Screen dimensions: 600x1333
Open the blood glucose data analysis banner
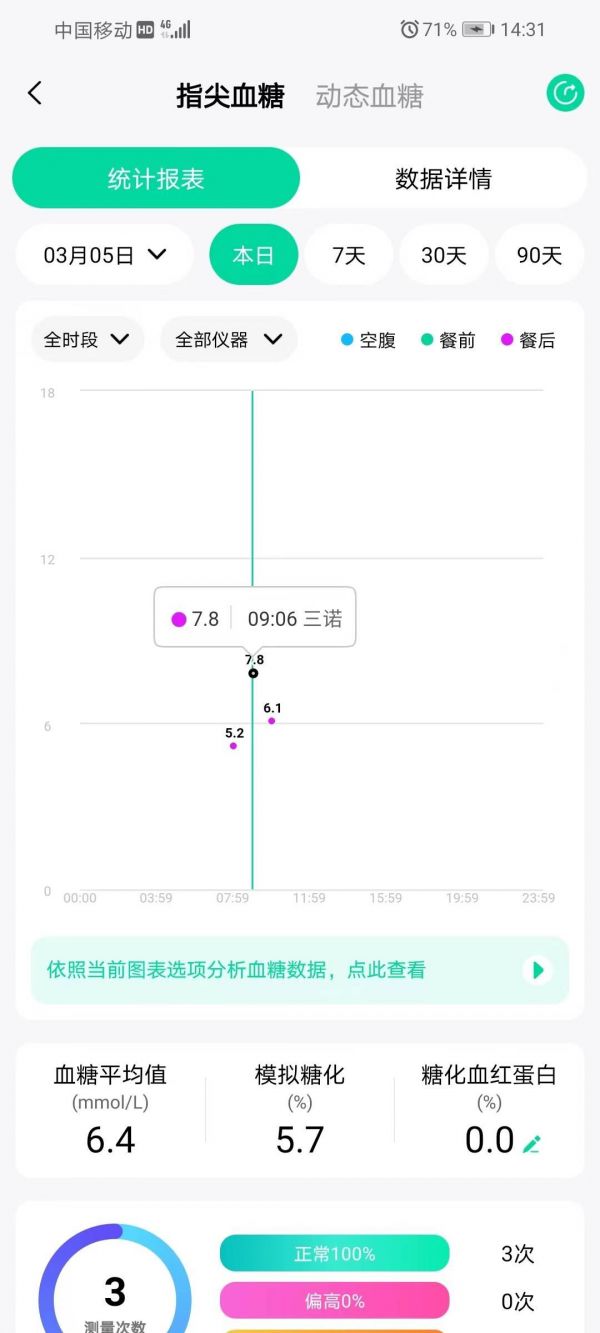coord(300,970)
